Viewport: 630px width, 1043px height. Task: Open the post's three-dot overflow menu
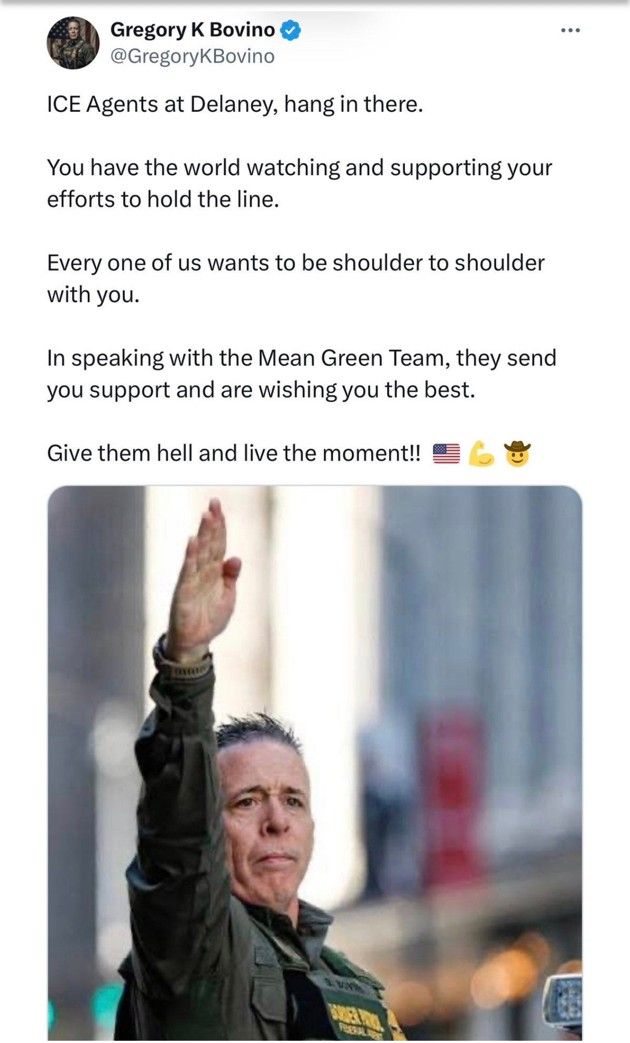pyautogui.click(x=570, y=31)
